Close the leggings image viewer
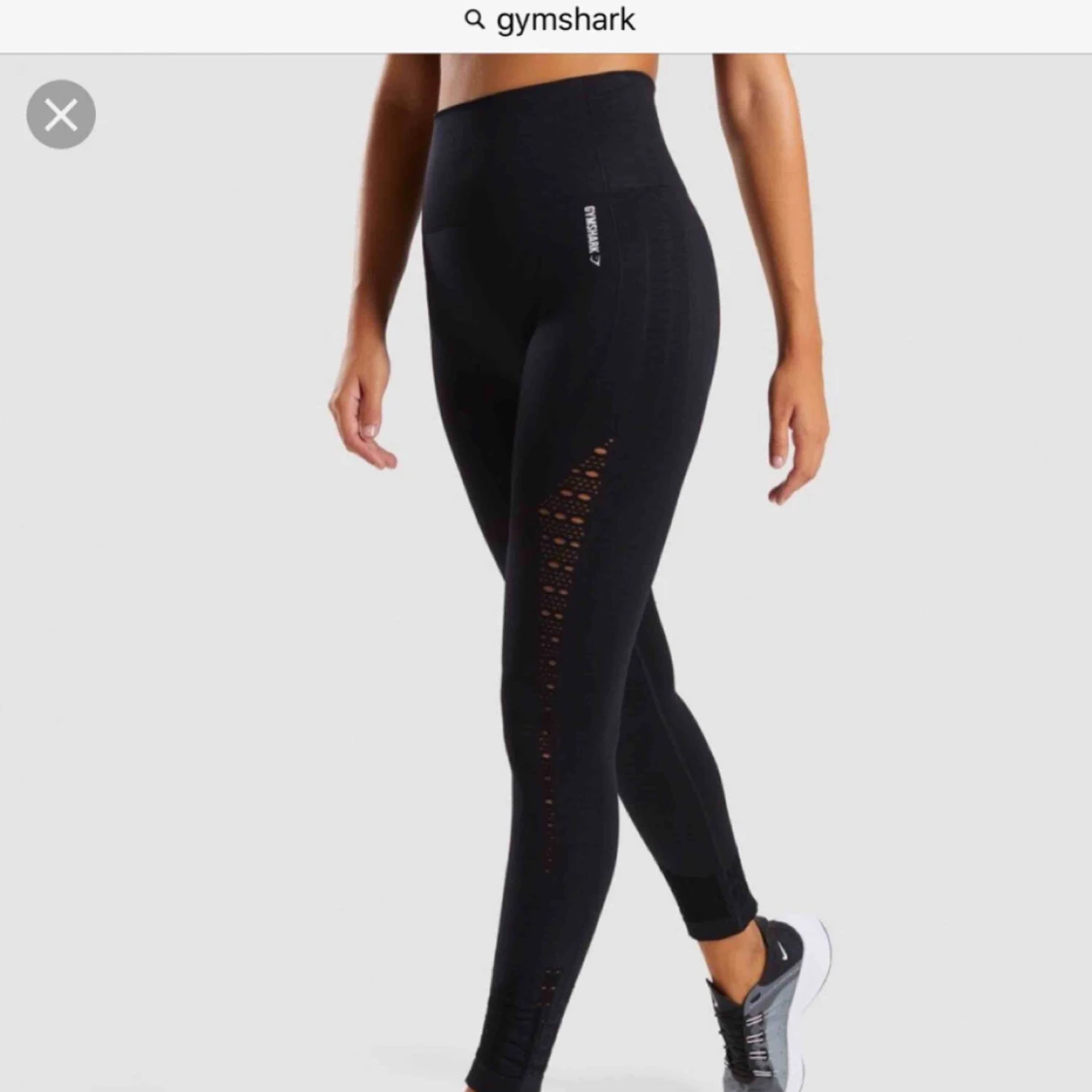The width and height of the screenshot is (1092, 1092). point(61,115)
